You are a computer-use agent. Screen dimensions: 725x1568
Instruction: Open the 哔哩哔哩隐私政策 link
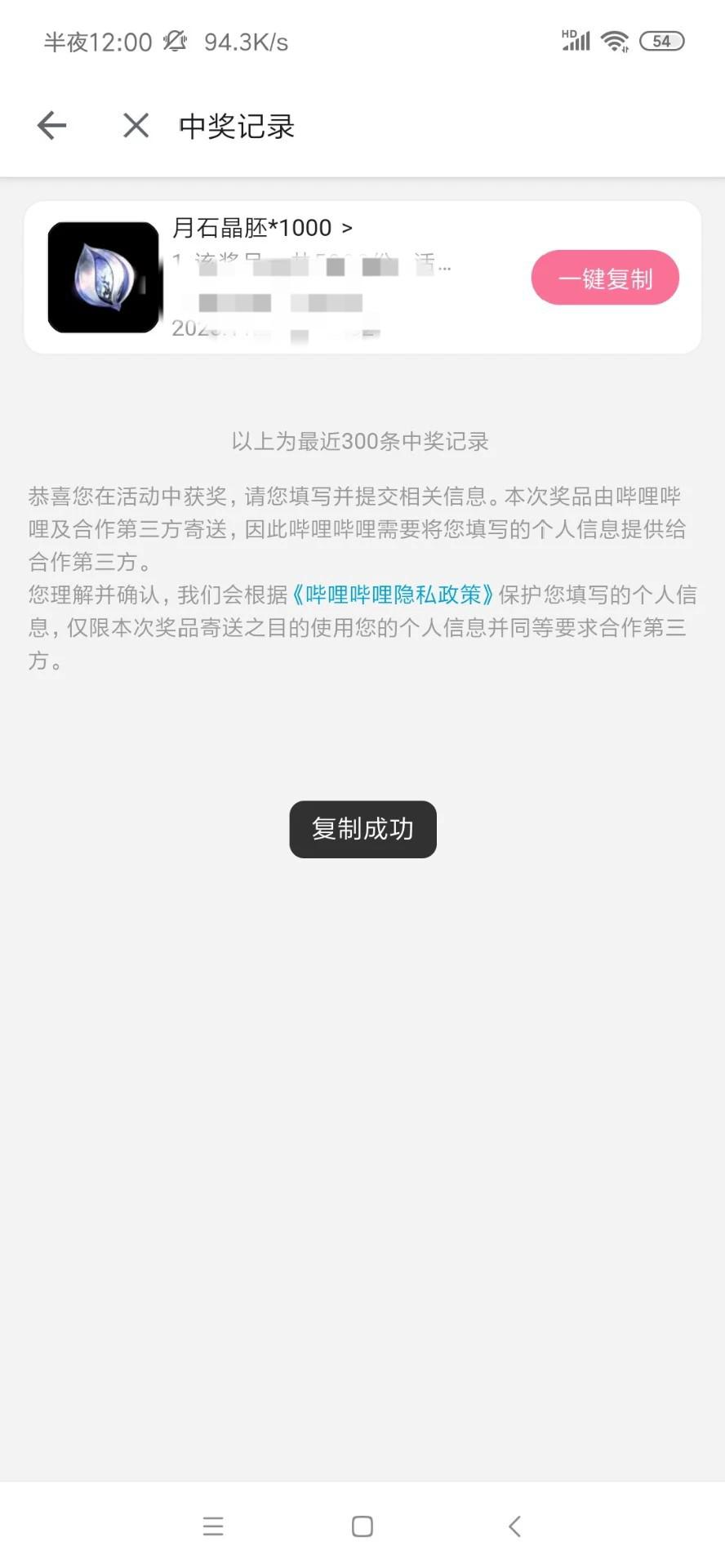tap(393, 595)
